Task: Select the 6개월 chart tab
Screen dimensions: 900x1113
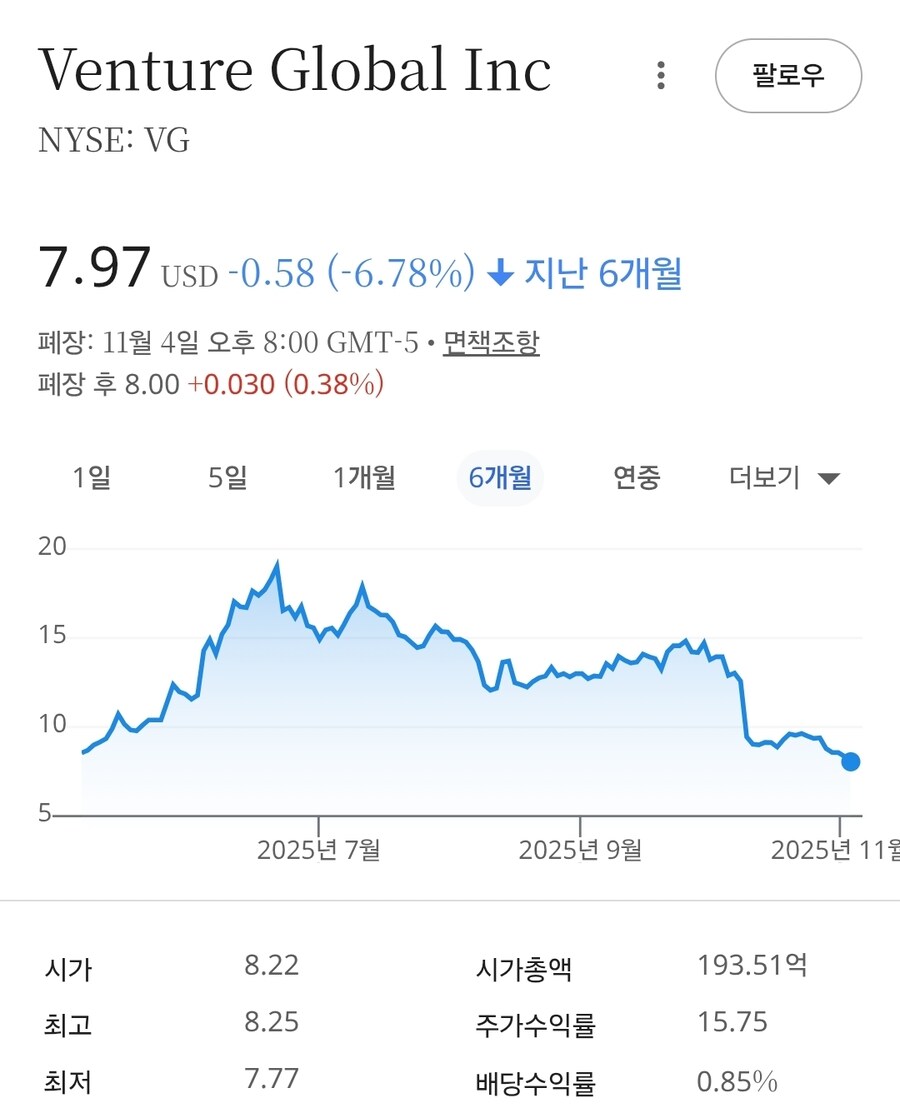Action: coord(500,478)
